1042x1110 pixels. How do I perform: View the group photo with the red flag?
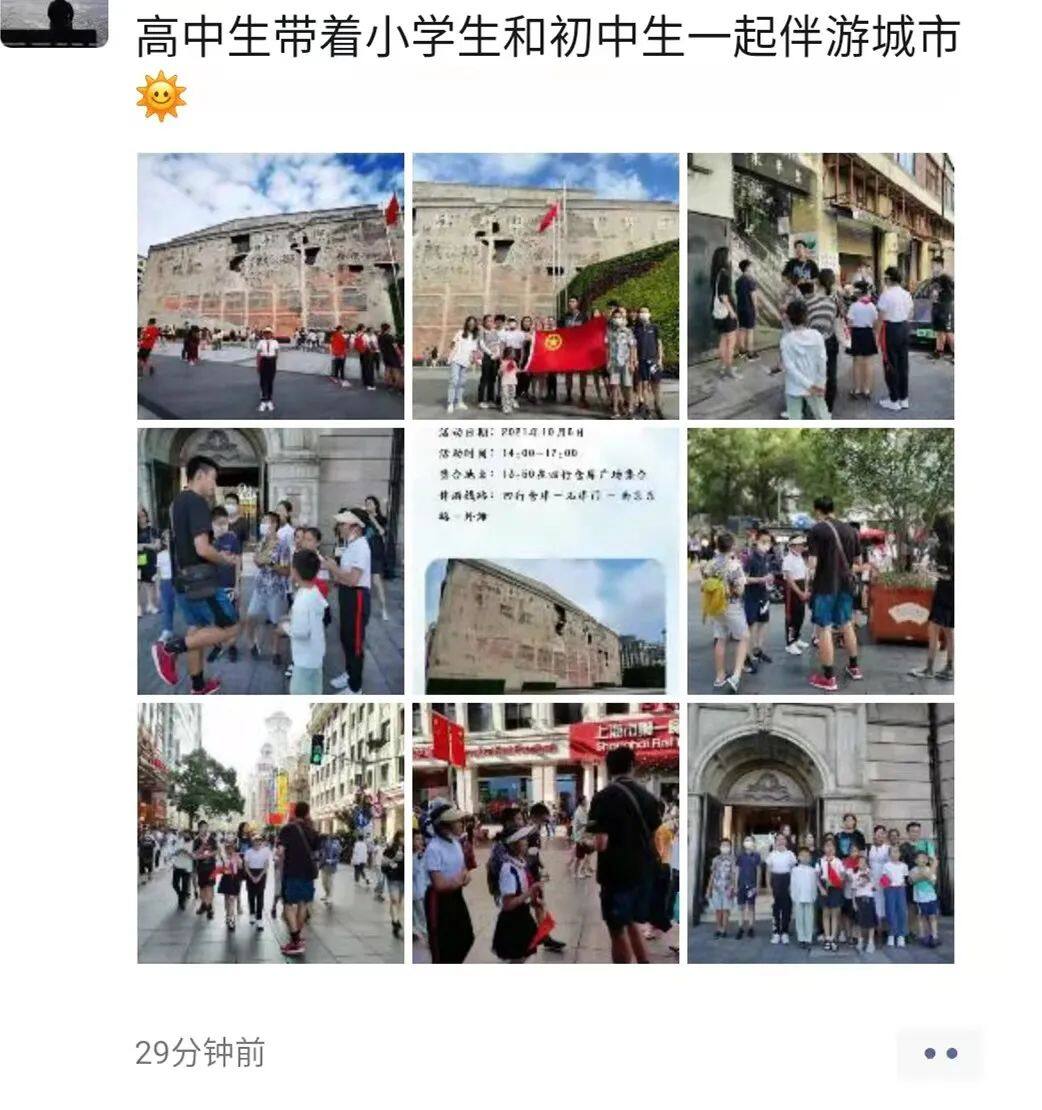click(545, 286)
